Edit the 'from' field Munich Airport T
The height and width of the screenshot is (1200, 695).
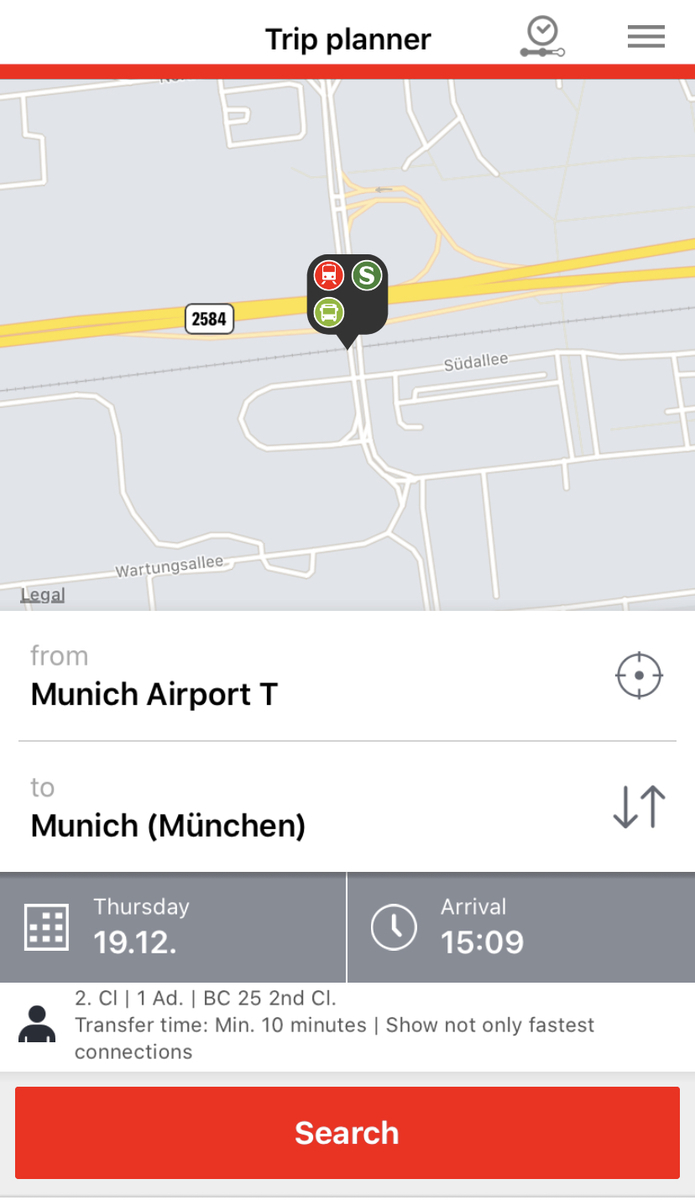310,676
